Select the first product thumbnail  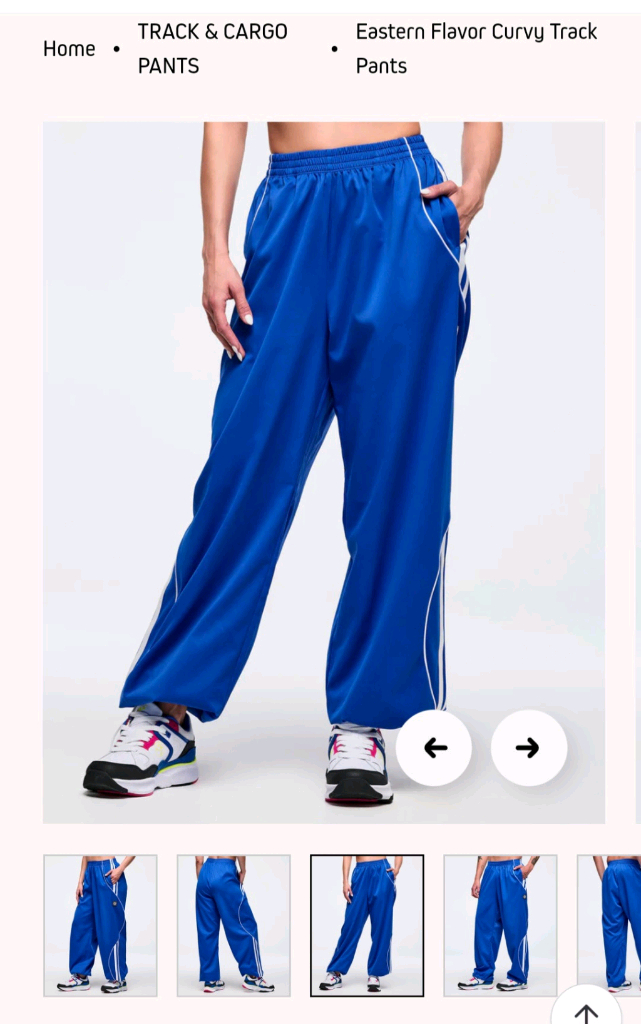click(x=101, y=925)
